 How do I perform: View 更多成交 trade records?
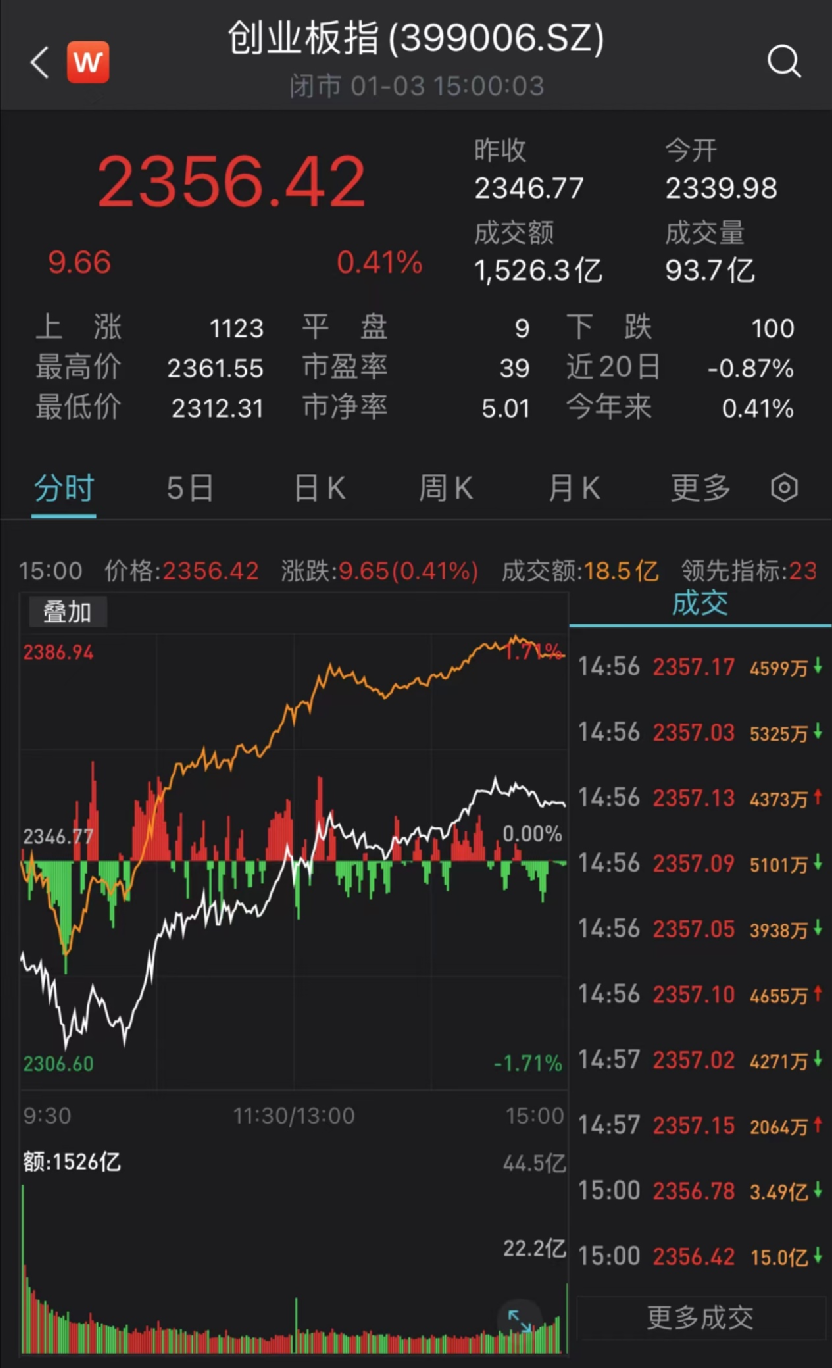point(700,1318)
